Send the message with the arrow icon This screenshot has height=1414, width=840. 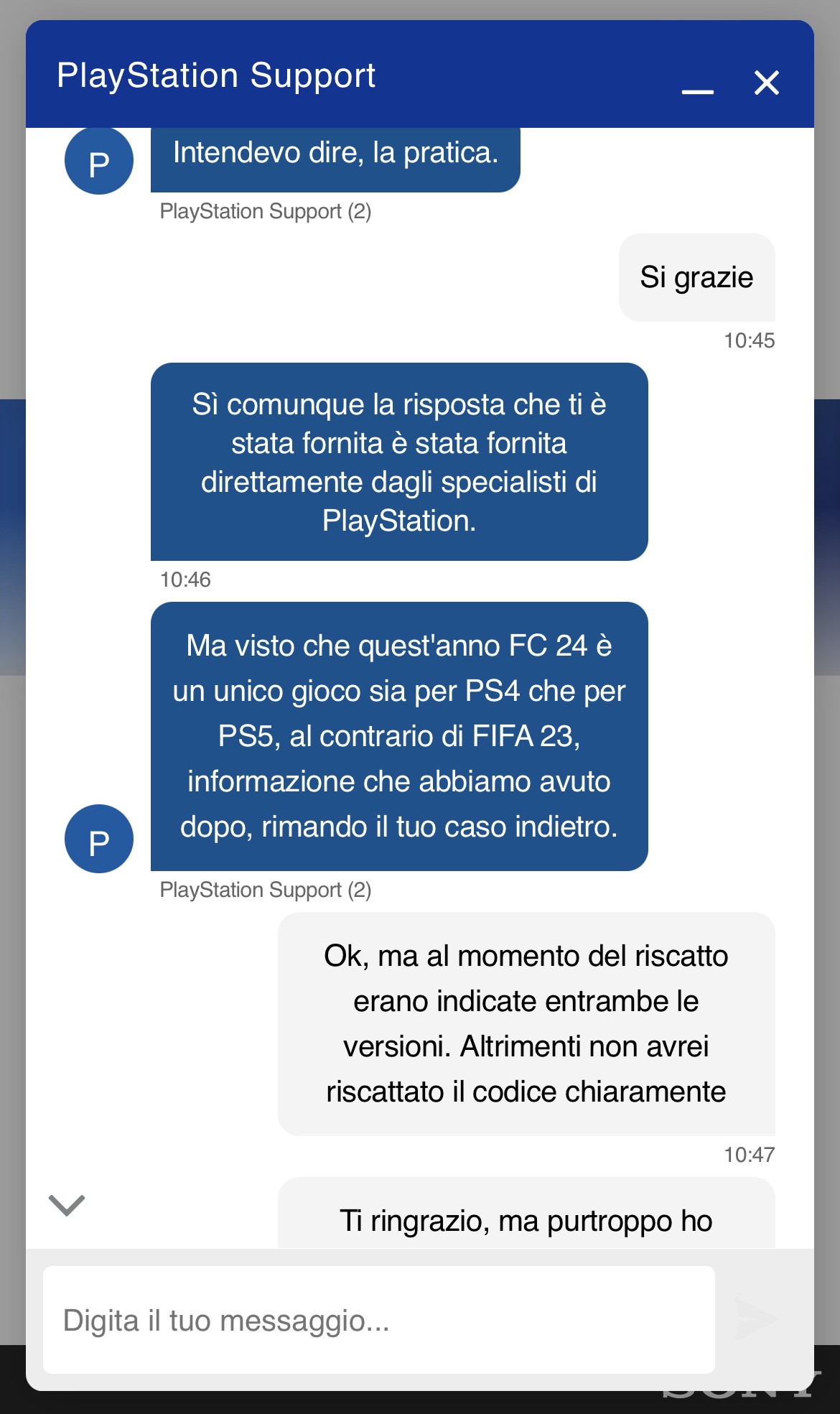pos(755,1318)
